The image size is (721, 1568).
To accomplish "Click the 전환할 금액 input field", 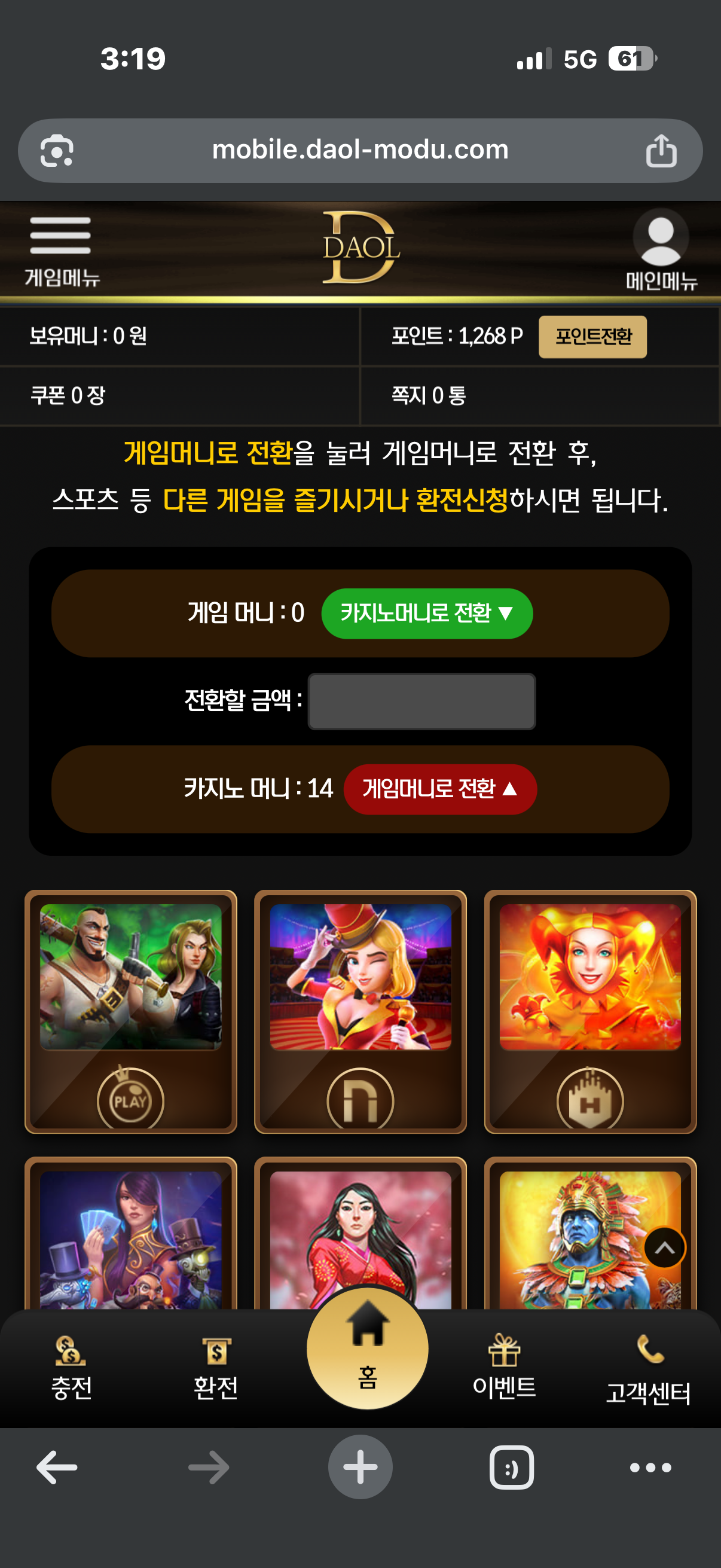I will [x=421, y=703].
